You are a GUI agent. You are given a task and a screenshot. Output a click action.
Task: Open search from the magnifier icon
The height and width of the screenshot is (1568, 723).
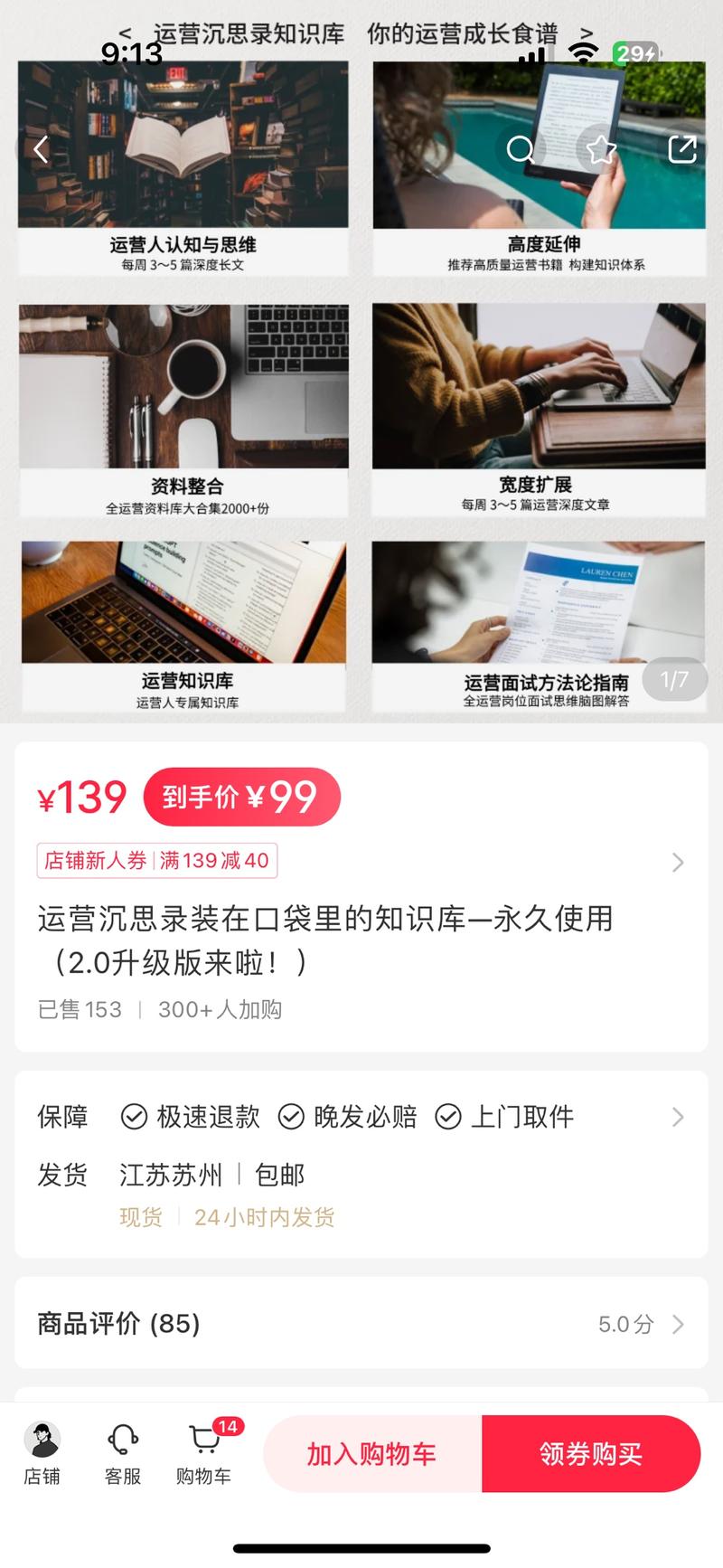click(521, 149)
